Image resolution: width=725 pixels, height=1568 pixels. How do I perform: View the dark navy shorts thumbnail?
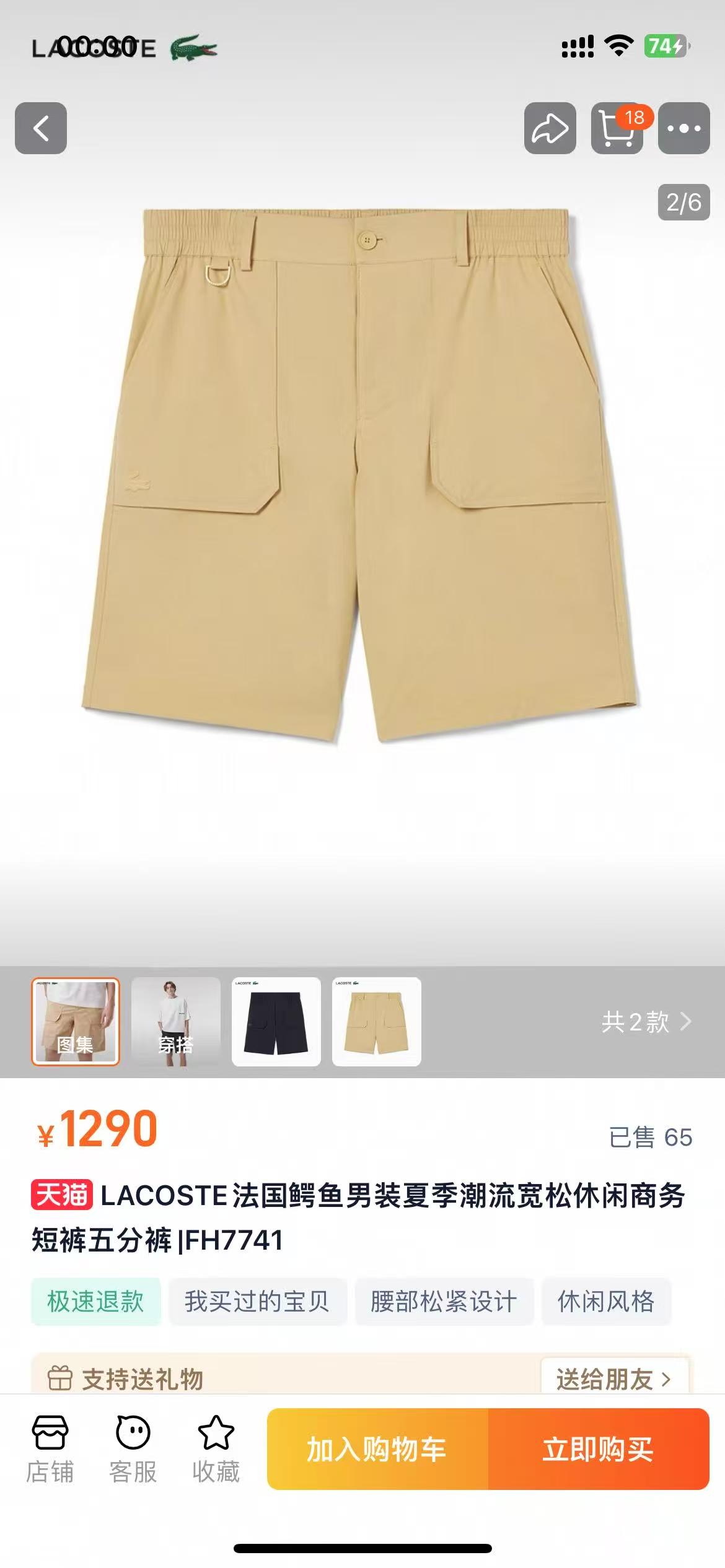pyautogui.click(x=276, y=1021)
